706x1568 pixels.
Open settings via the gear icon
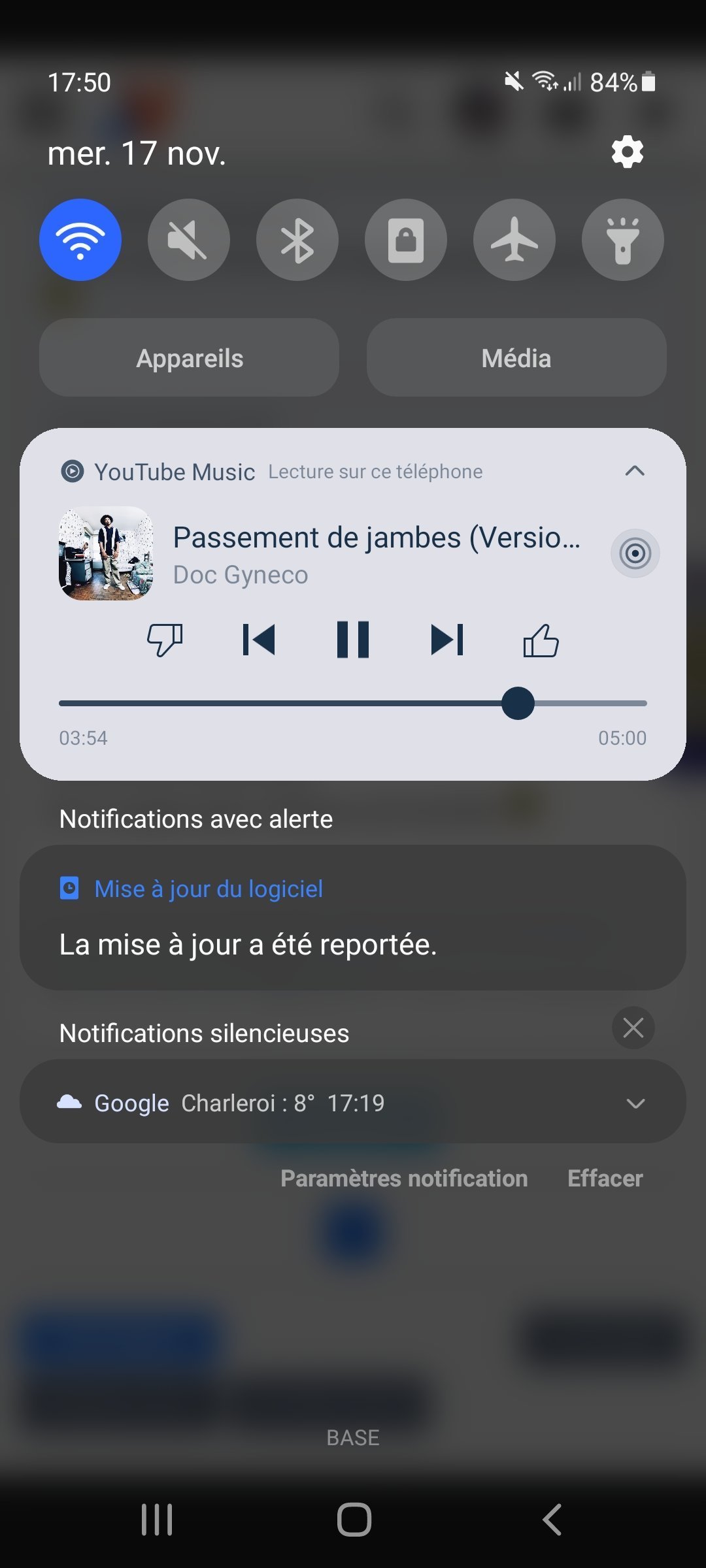(627, 152)
